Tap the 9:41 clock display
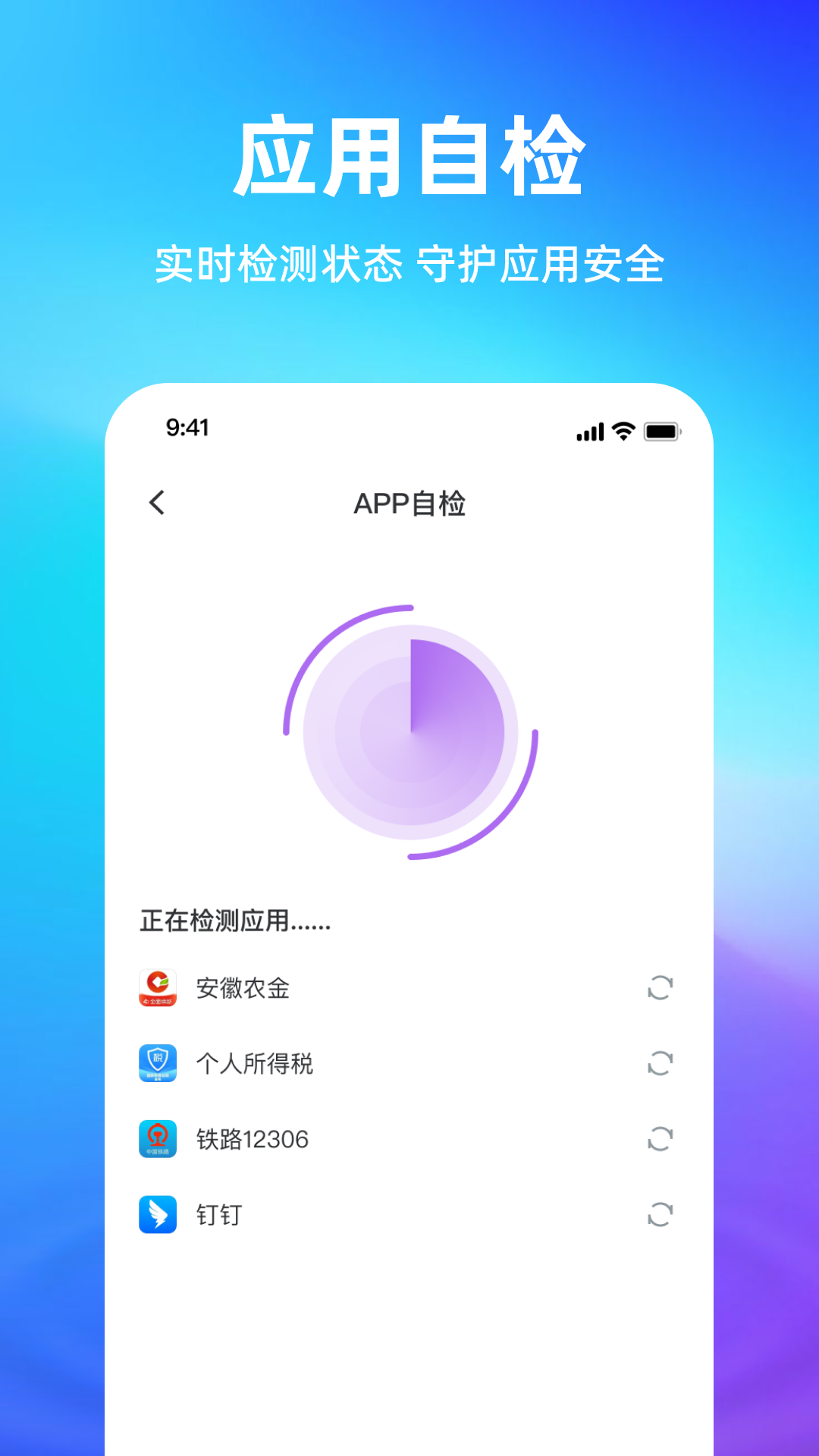 pos(187,428)
